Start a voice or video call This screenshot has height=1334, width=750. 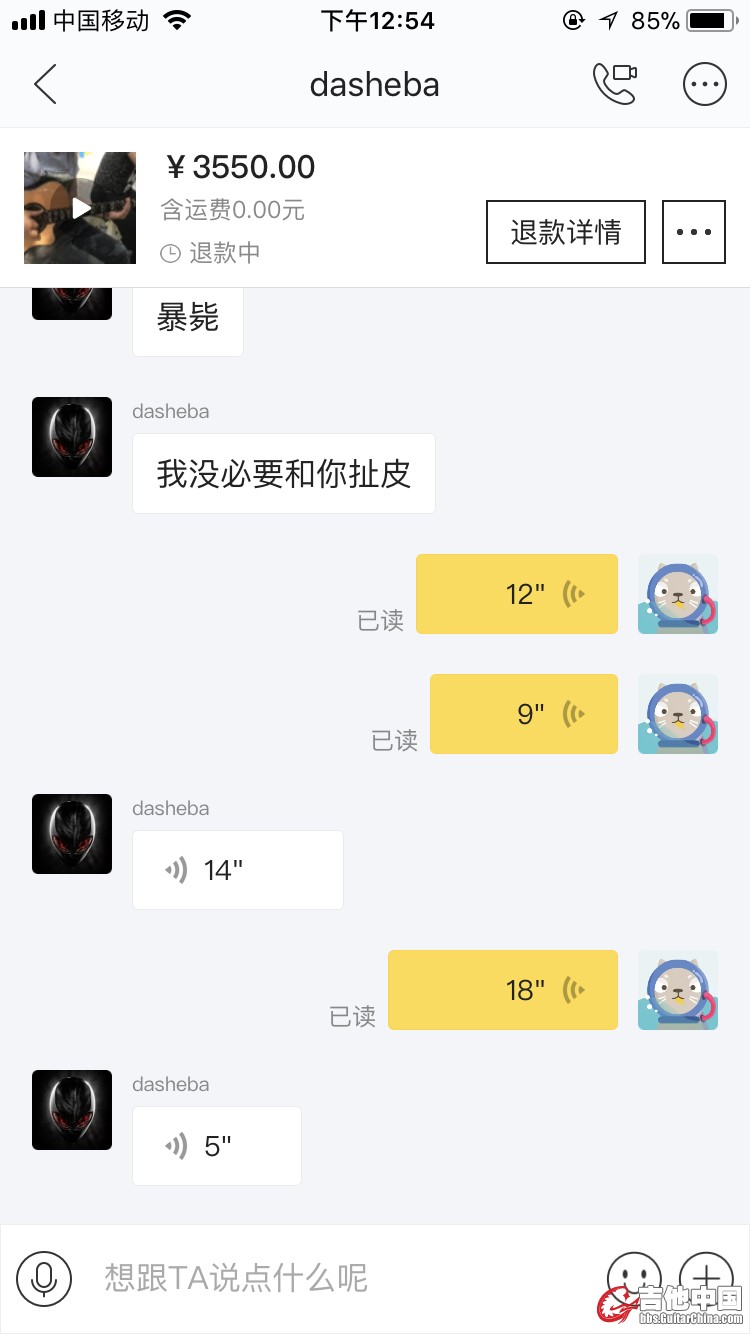pyautogui.click(x=614, y=84)
